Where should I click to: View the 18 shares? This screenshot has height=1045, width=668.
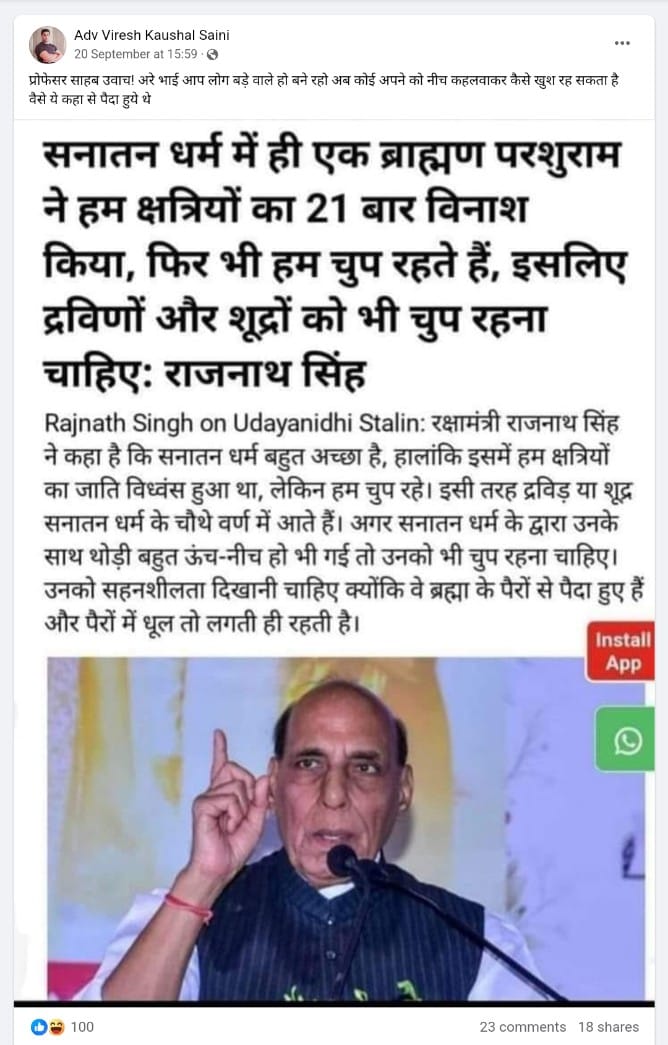[608, 1027]
